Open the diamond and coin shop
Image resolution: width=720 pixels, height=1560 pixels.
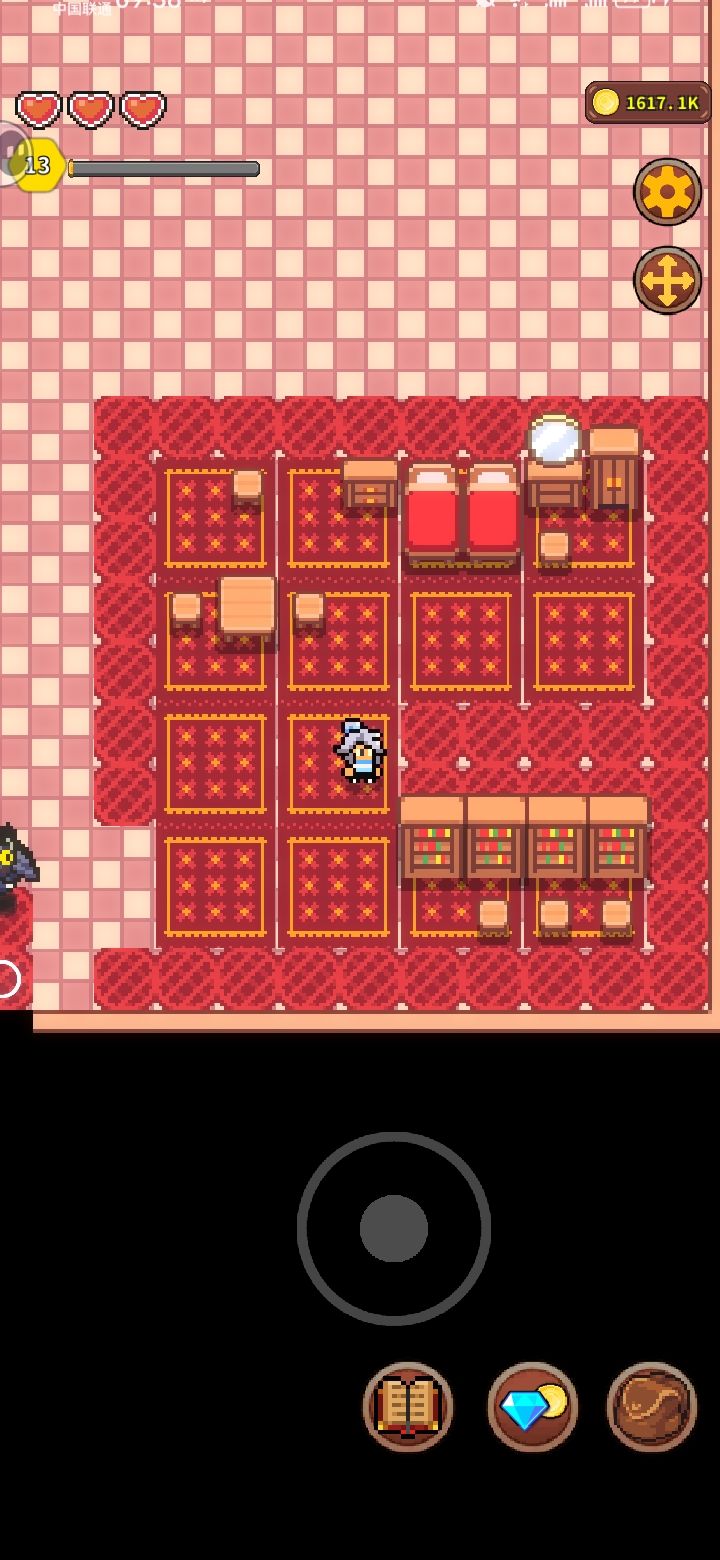tap(532, 1406)
